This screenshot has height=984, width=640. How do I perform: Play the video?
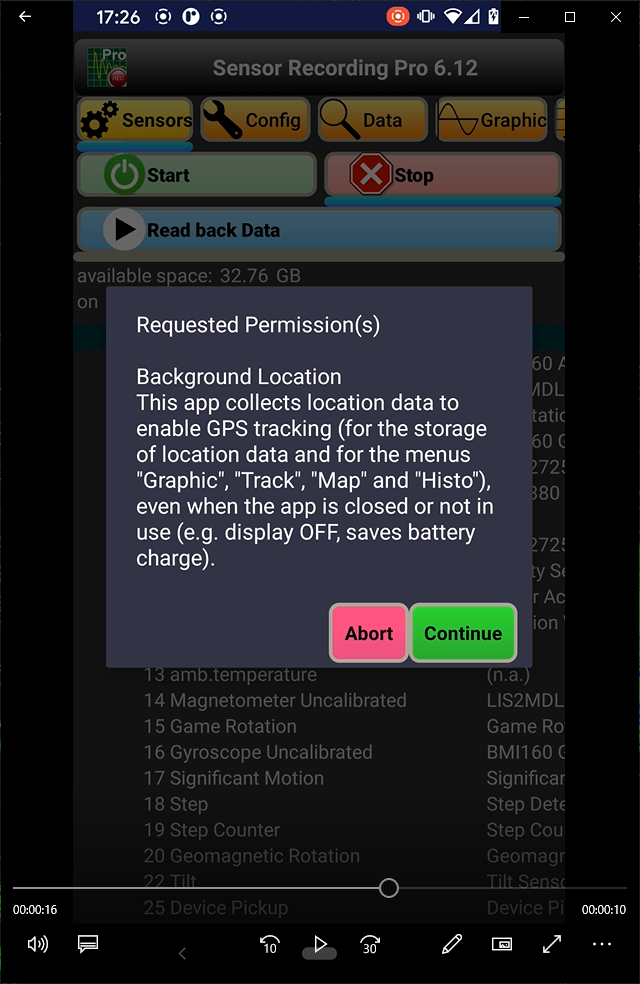click(320, 944)
